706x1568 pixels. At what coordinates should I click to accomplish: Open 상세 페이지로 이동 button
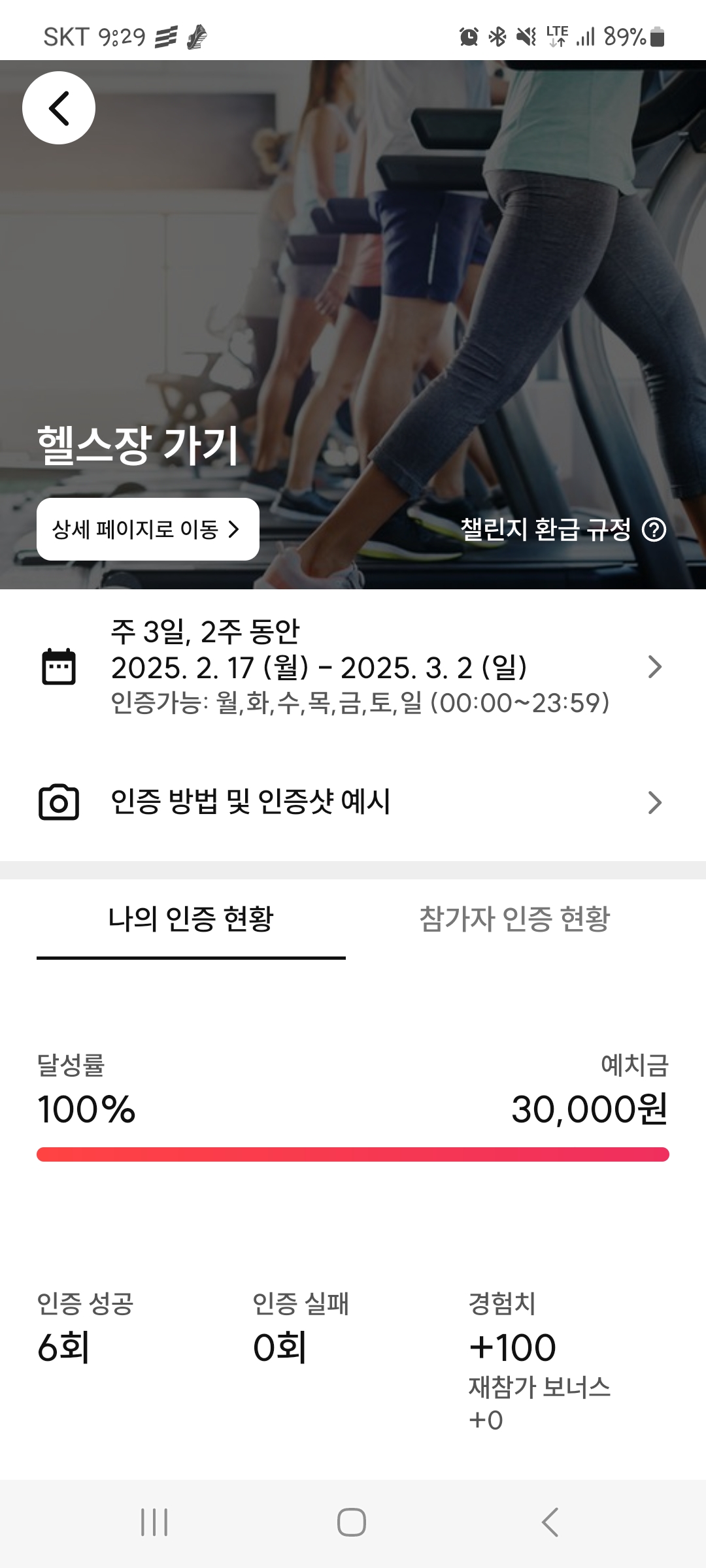pyautogui.click(x=148, y=529)
